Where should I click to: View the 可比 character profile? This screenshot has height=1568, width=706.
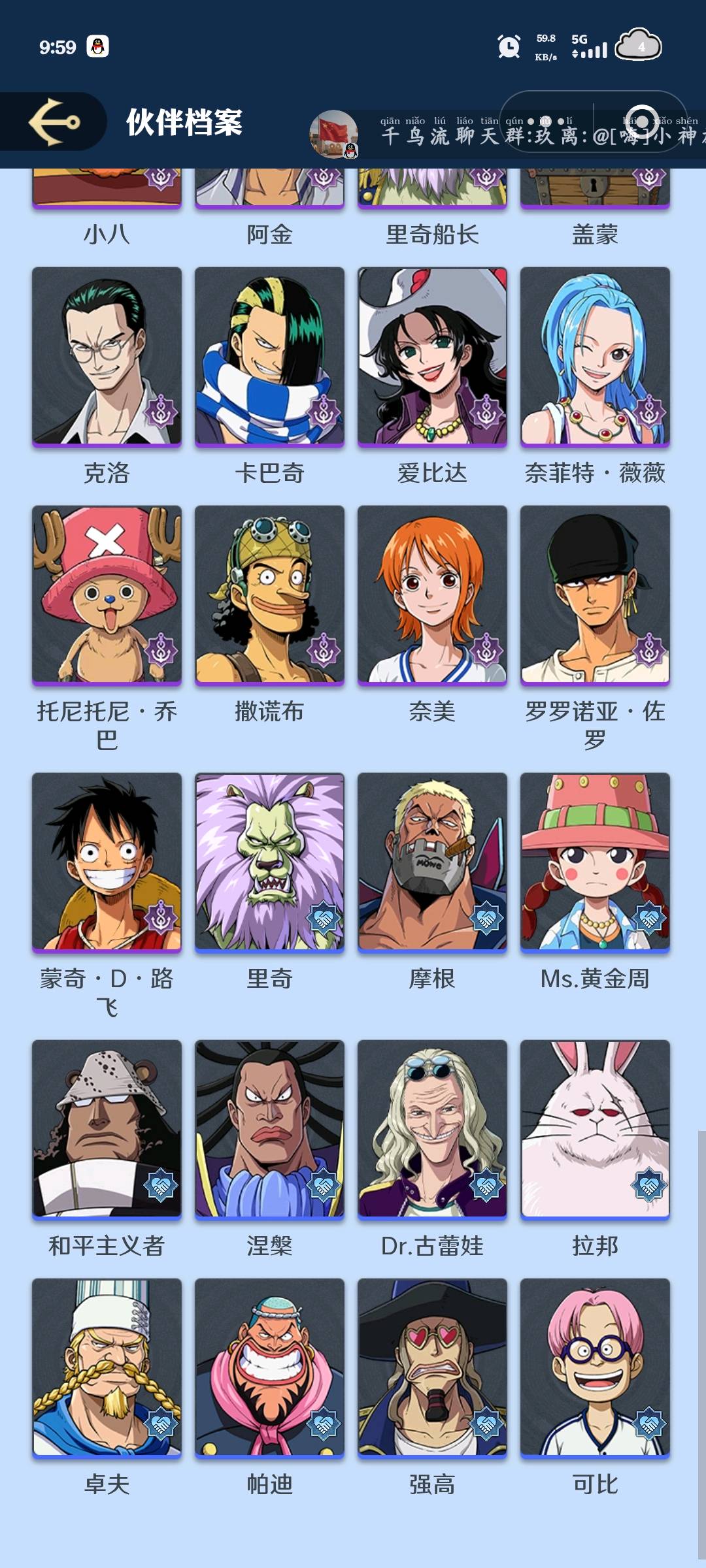[x=595, y=1367]
